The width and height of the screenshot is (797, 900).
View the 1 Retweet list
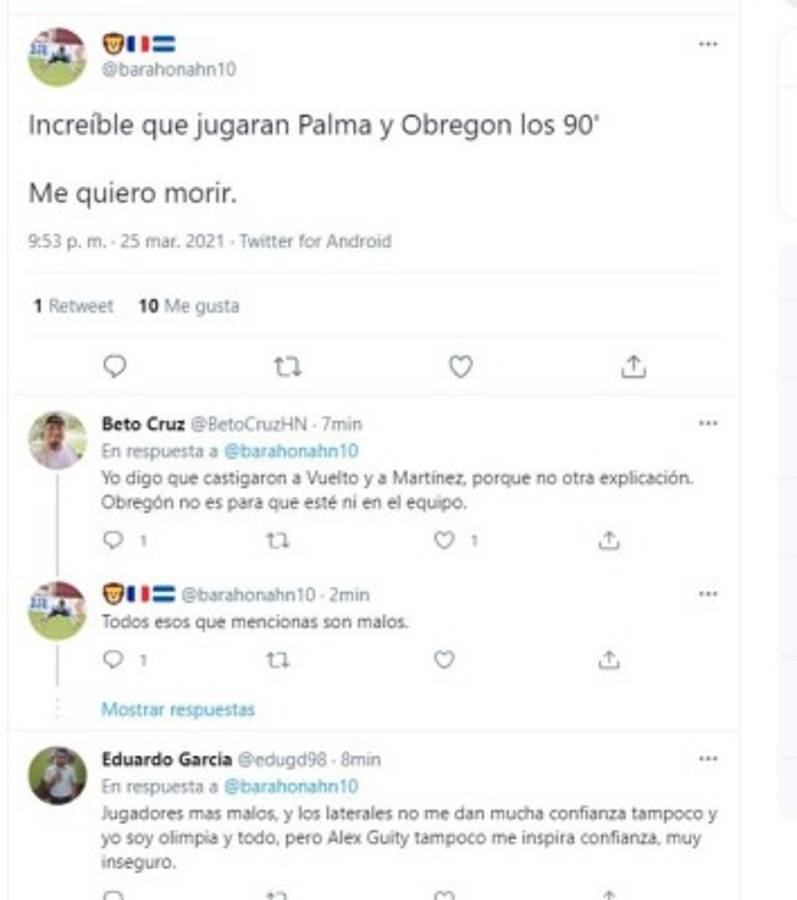[73, 306]
